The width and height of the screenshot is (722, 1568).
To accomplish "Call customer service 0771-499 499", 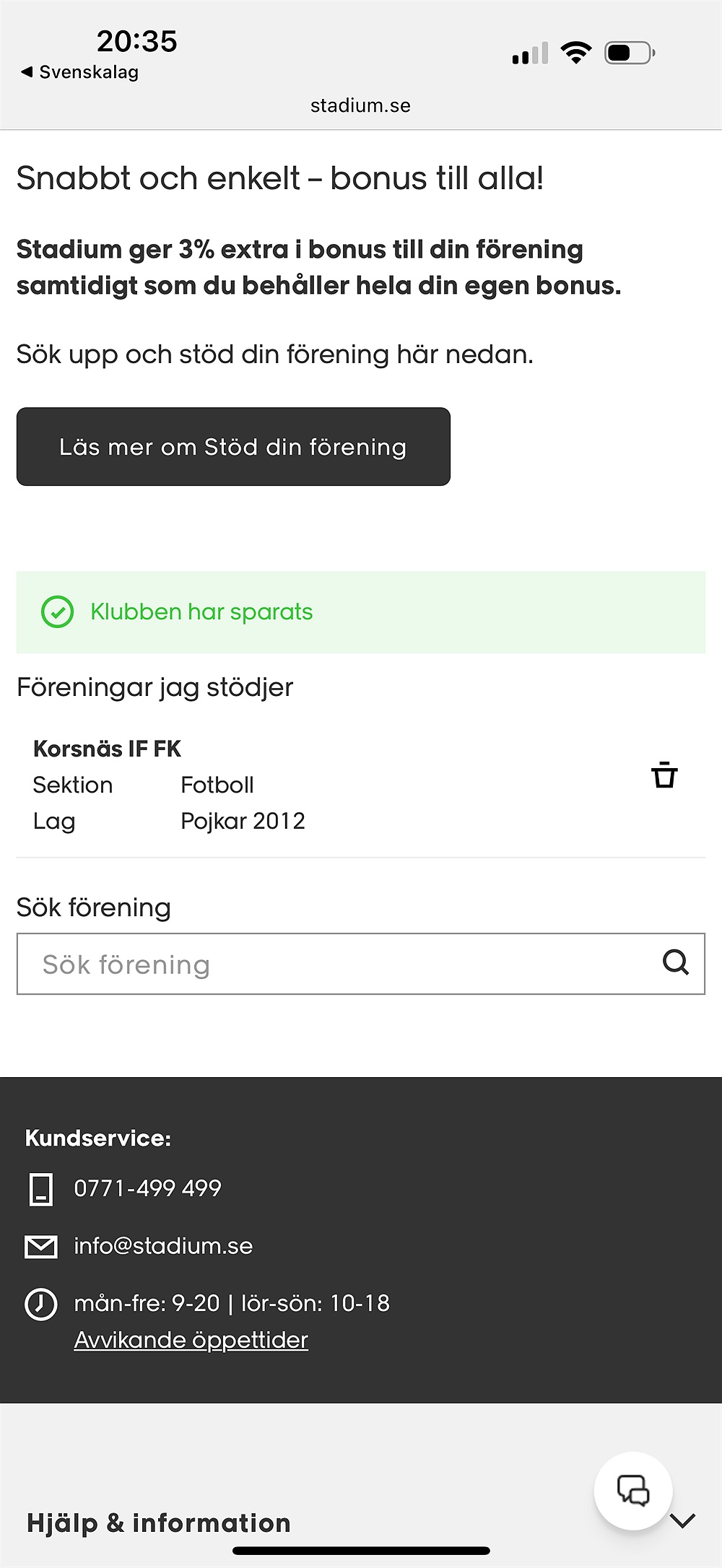I will tap(147, 1188).
